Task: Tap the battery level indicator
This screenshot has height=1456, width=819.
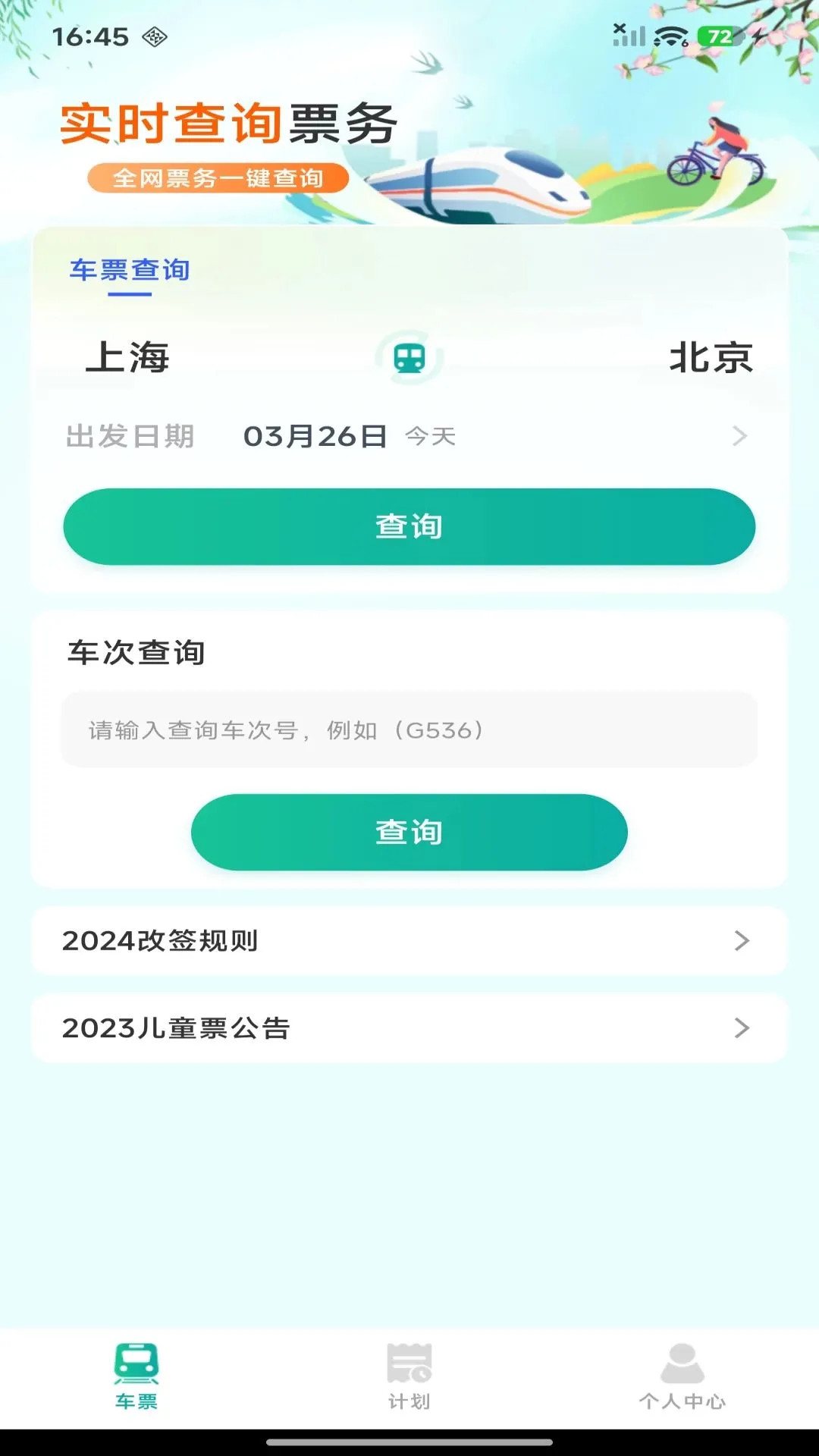Action: point(716,35)
